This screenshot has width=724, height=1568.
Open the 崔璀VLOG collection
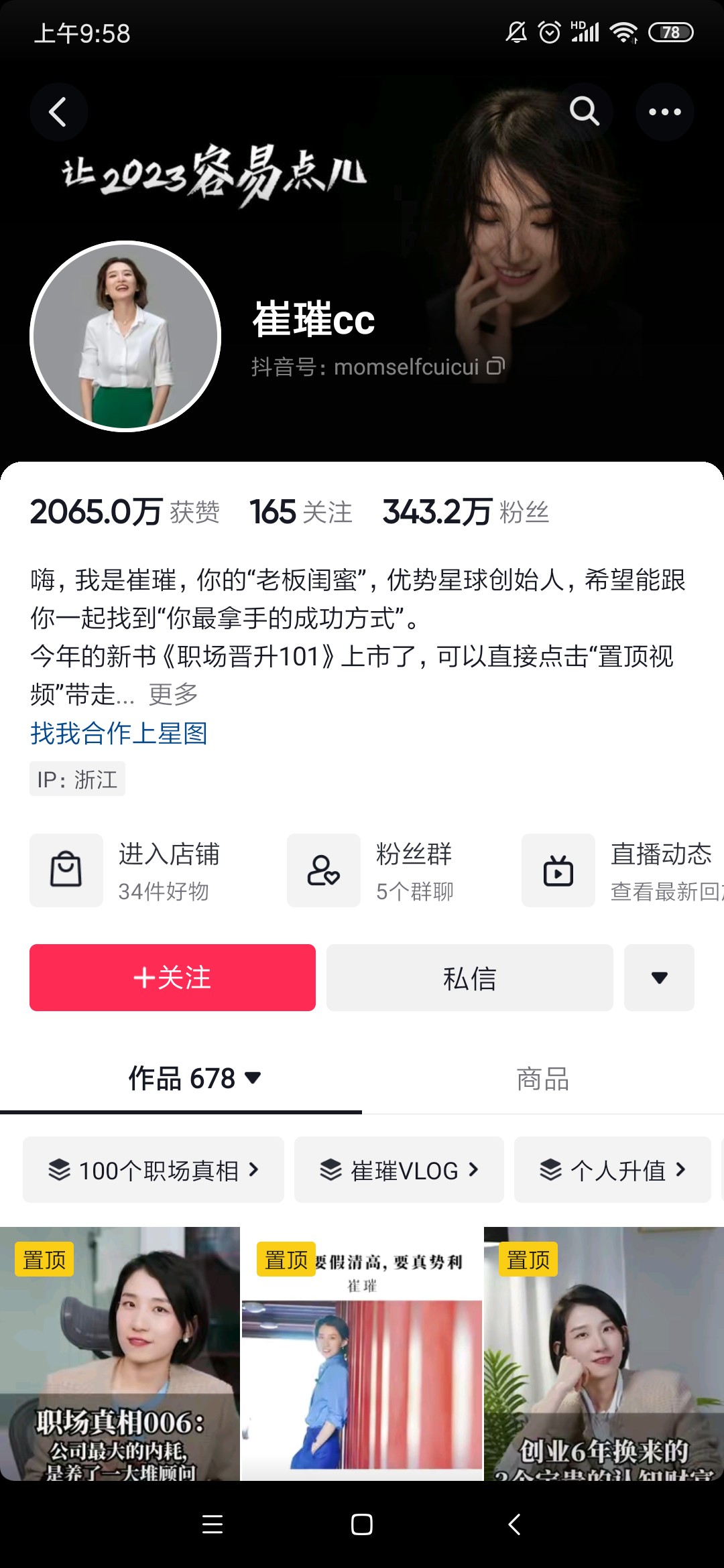click(399, 1170)
